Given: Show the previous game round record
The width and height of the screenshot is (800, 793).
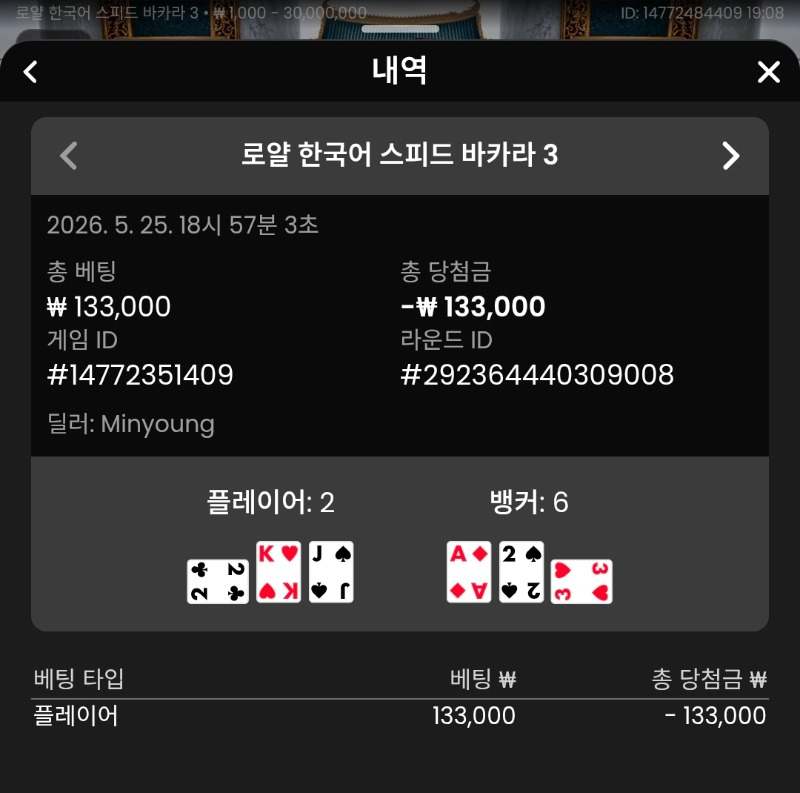Looking at the screenshot, I should 69,156.
